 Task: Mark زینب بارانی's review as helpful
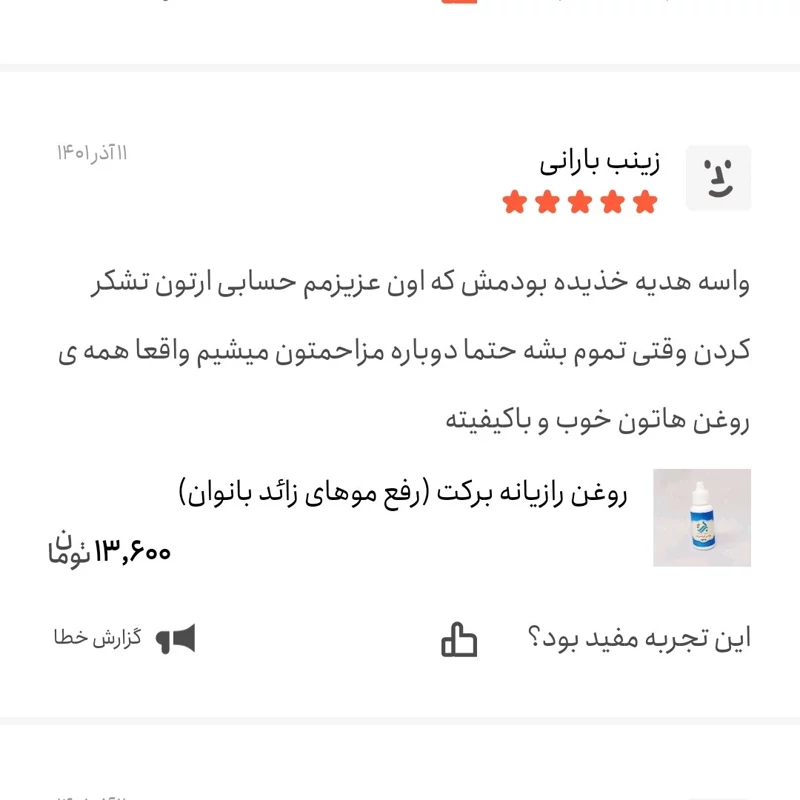459,639
